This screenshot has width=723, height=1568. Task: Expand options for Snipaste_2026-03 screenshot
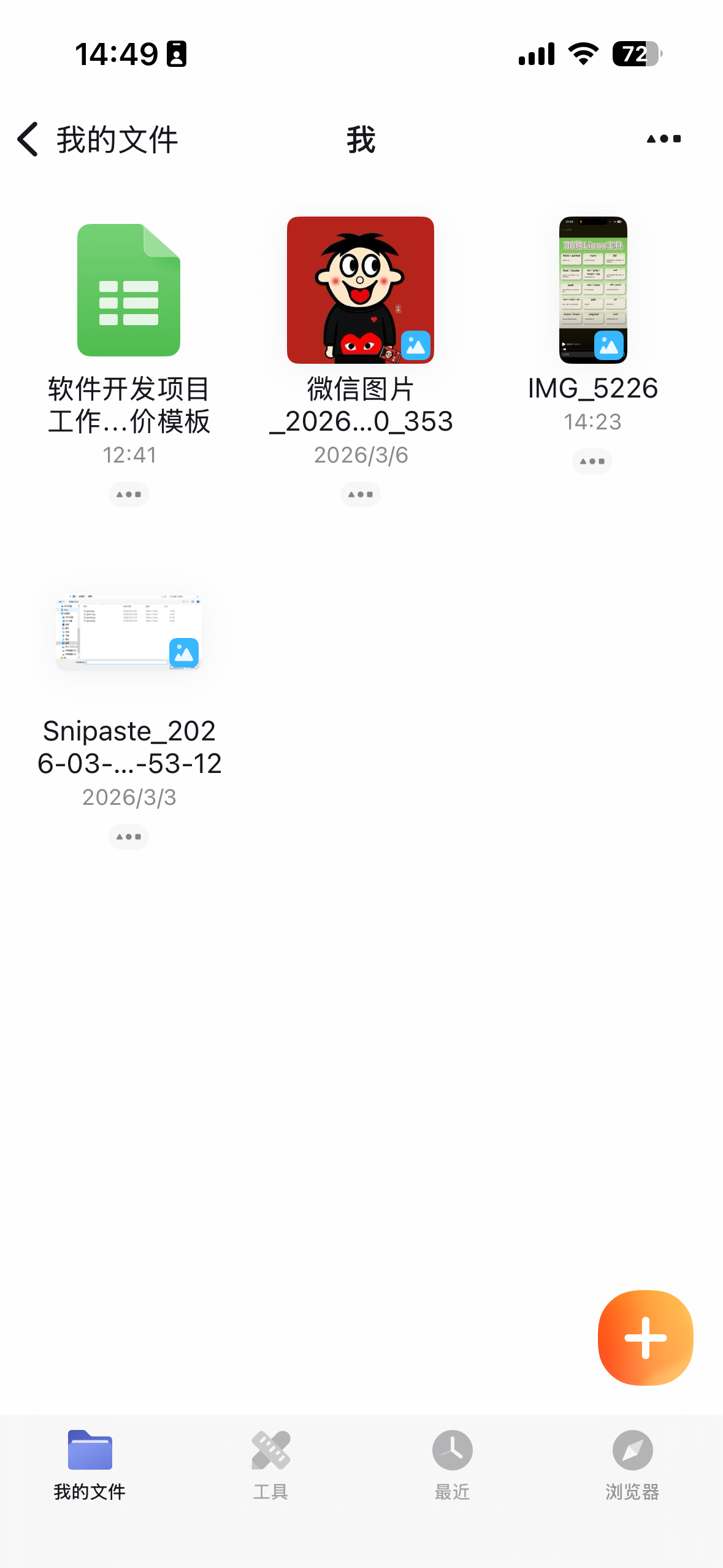tap(129, 836)
